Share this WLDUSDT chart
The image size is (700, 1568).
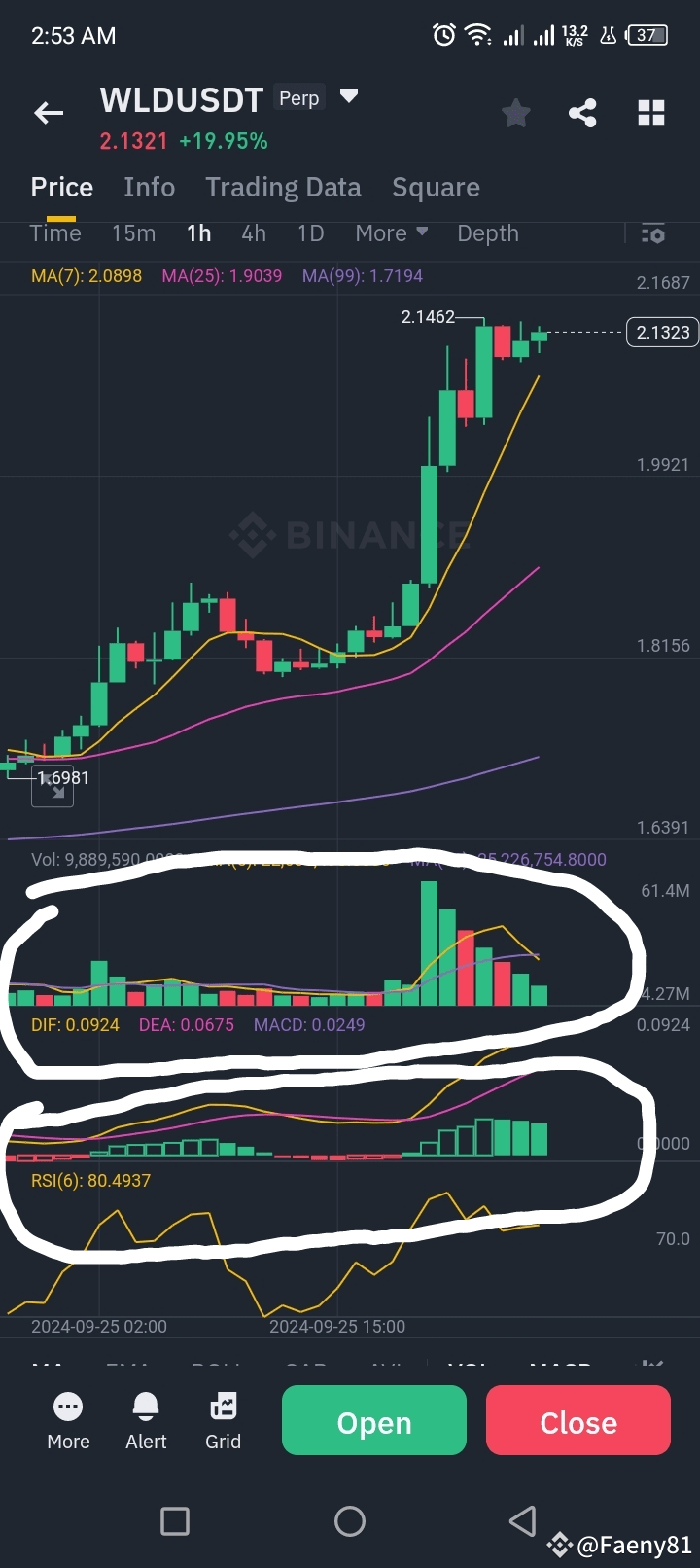coord(582,114)
